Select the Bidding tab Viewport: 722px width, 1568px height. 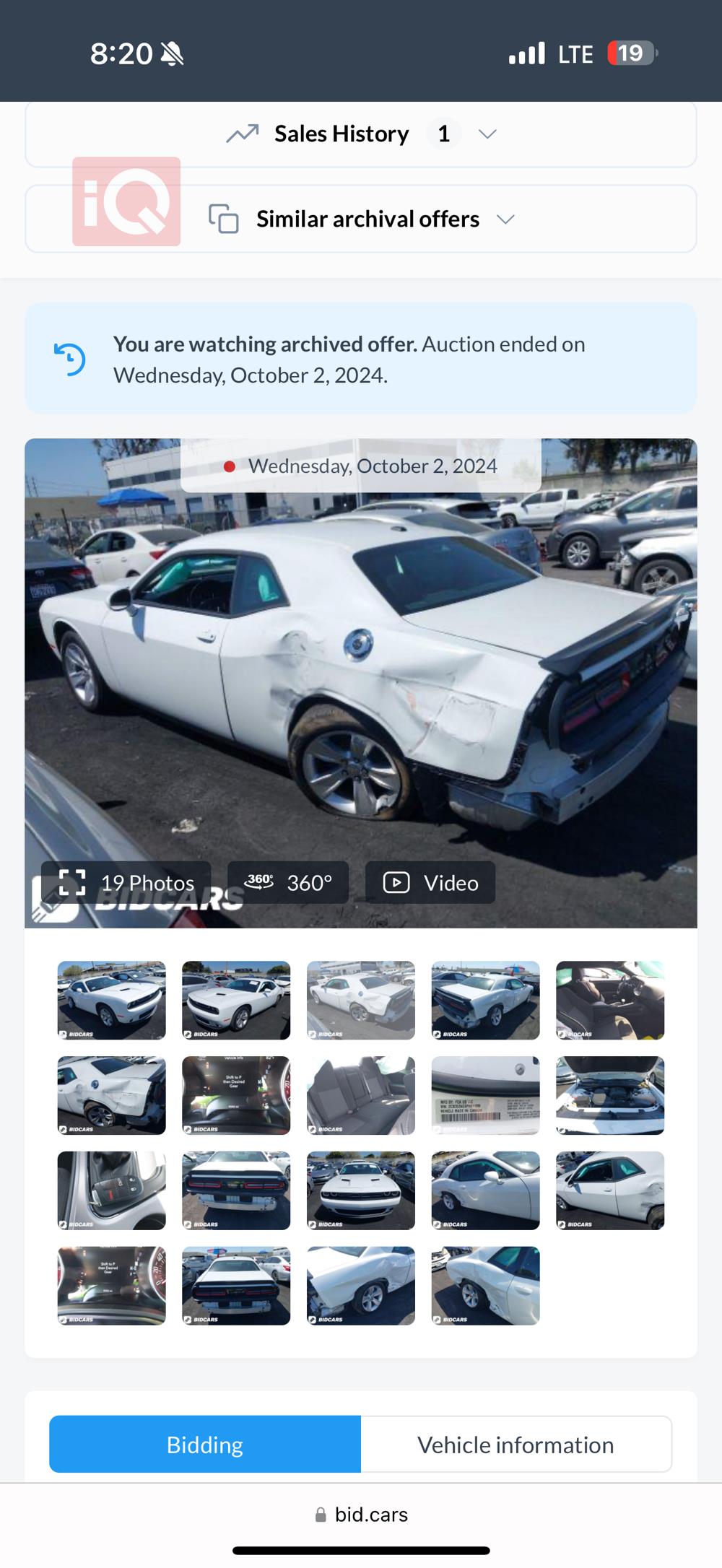[205, 1445]
